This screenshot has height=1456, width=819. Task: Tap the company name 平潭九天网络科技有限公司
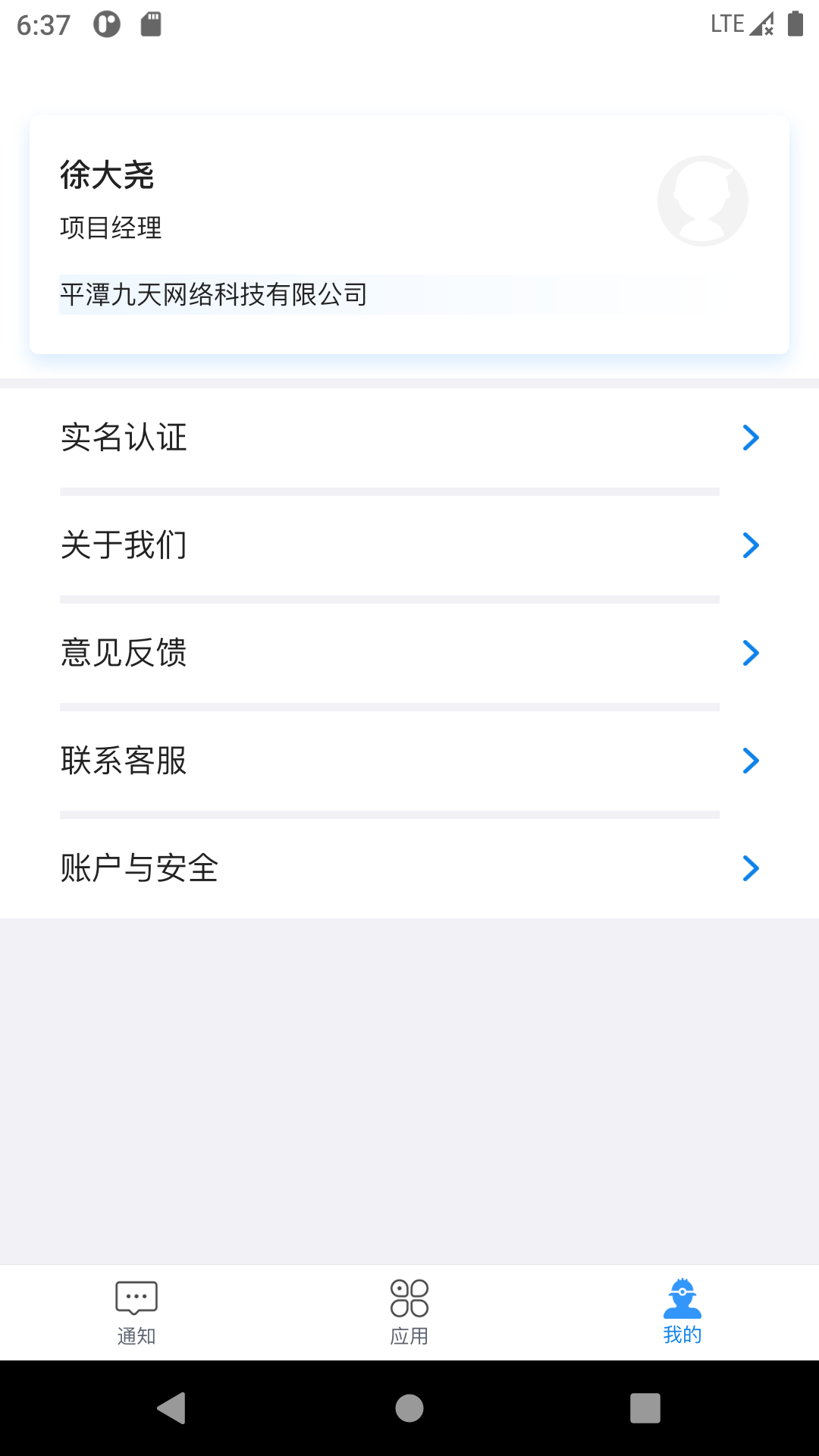tap(213, 294)
